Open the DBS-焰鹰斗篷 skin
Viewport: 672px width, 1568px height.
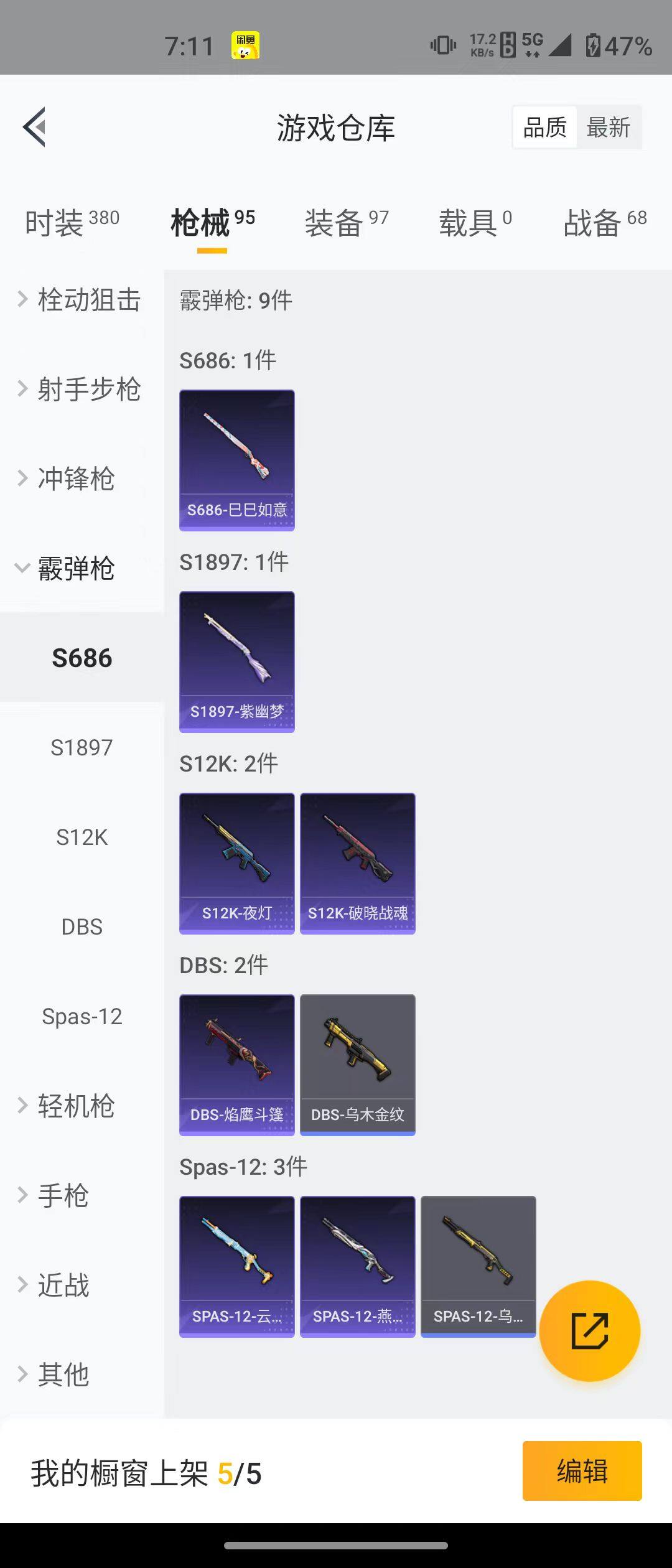[x=237, y=1065]
